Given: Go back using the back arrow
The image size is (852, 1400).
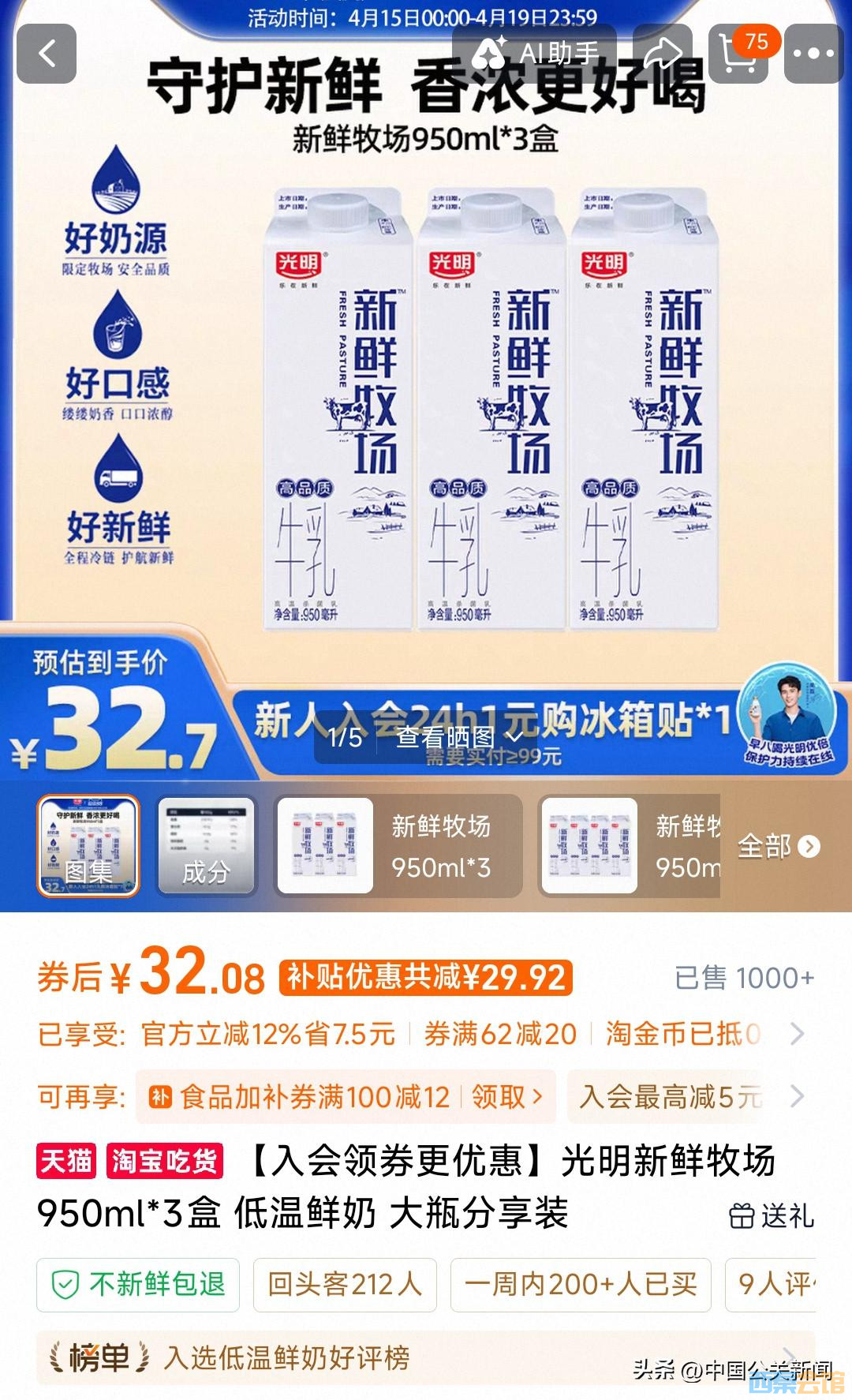Looking at the screenshot, I should (47, 54).
